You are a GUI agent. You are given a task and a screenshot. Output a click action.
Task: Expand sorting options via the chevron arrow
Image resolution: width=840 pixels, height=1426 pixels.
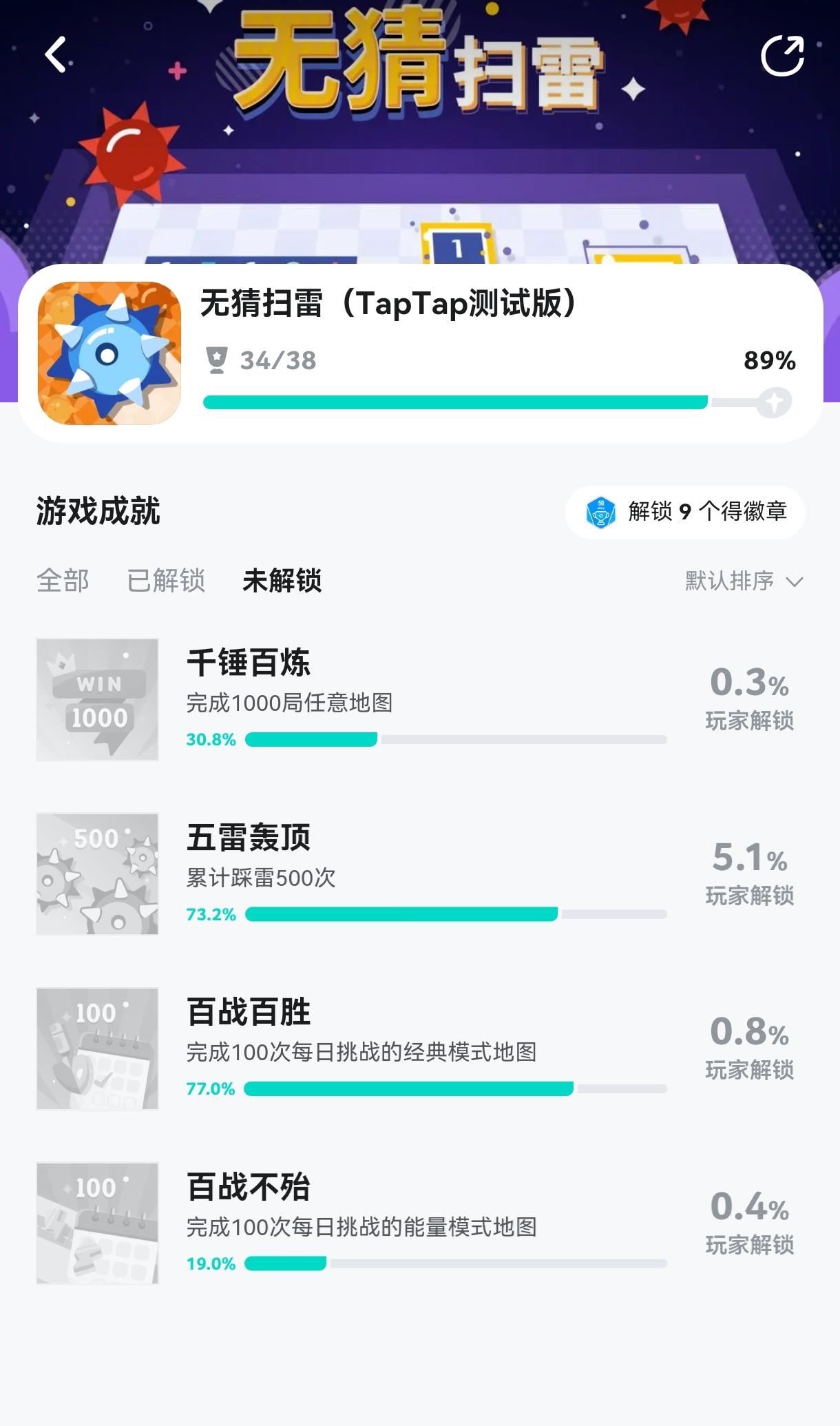(795, 582)
